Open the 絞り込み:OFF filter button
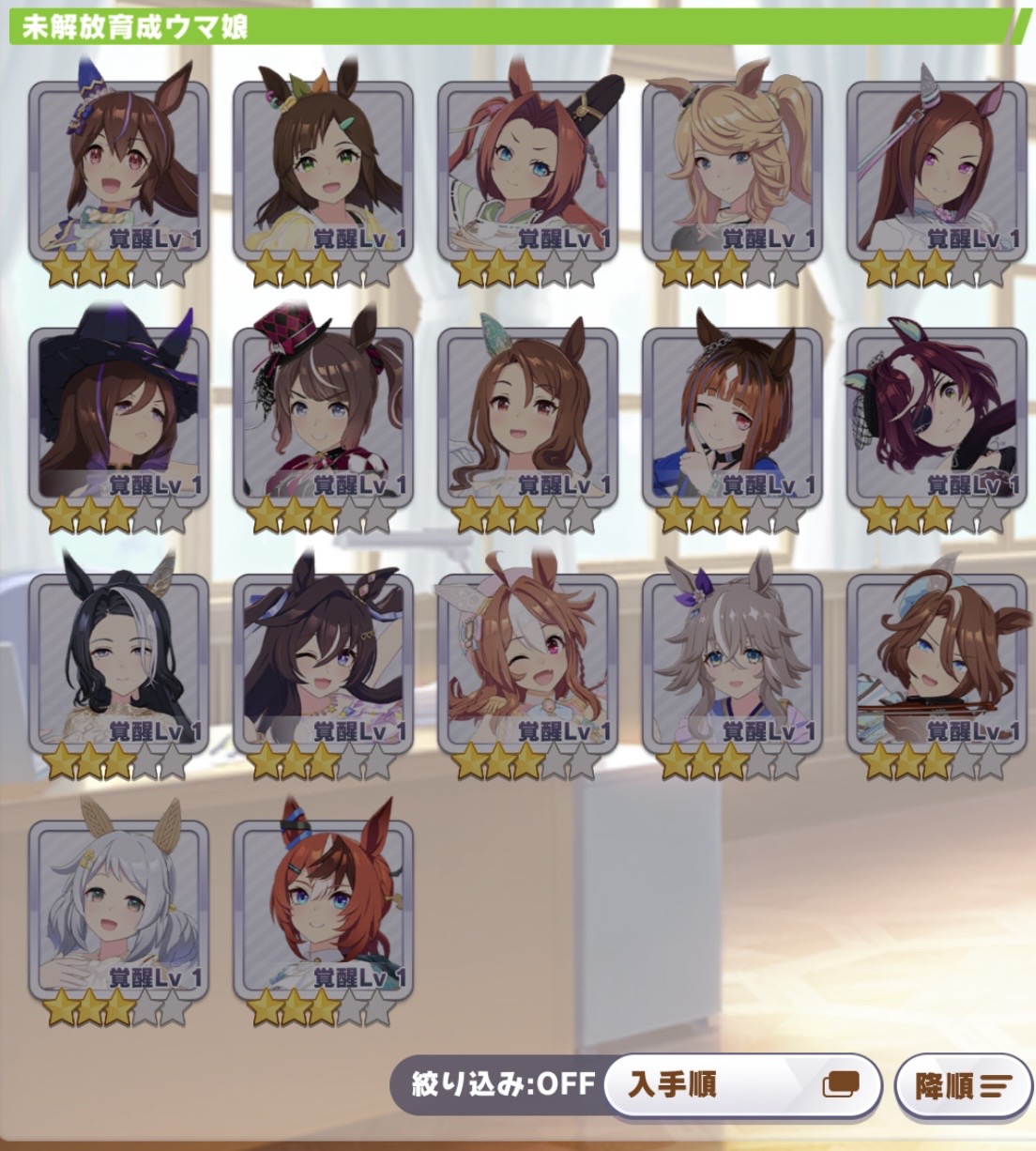The height and width of the screenshot is (1151, 1036). [x=502, y=1085]
